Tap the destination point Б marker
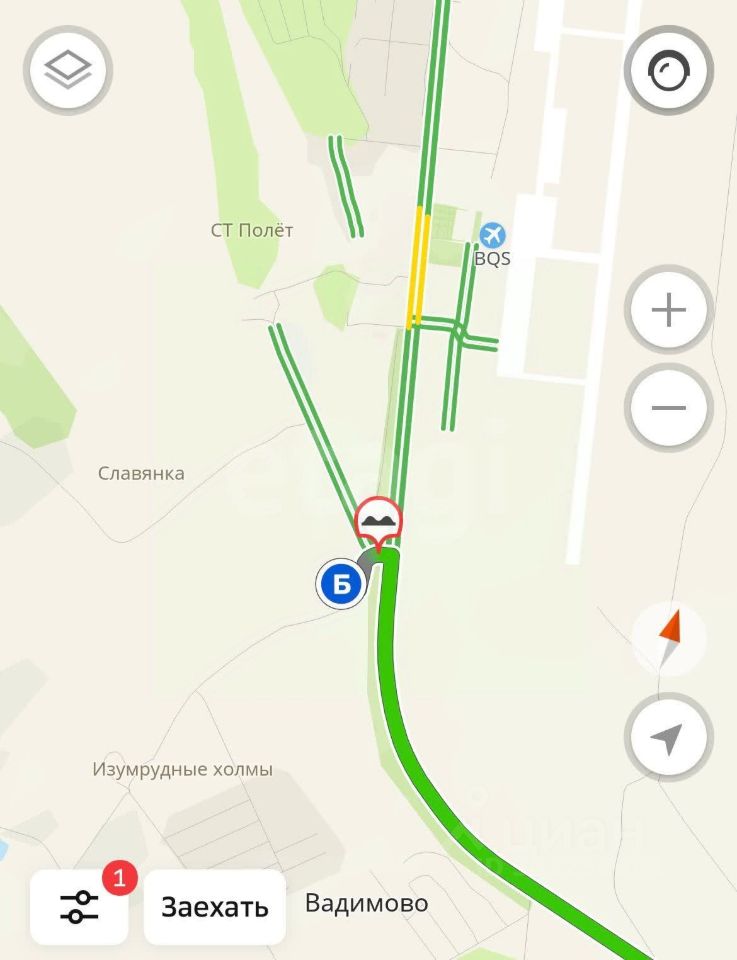Image resolution: width=737 pixels, height=960 pixels. tap(341, 585)
